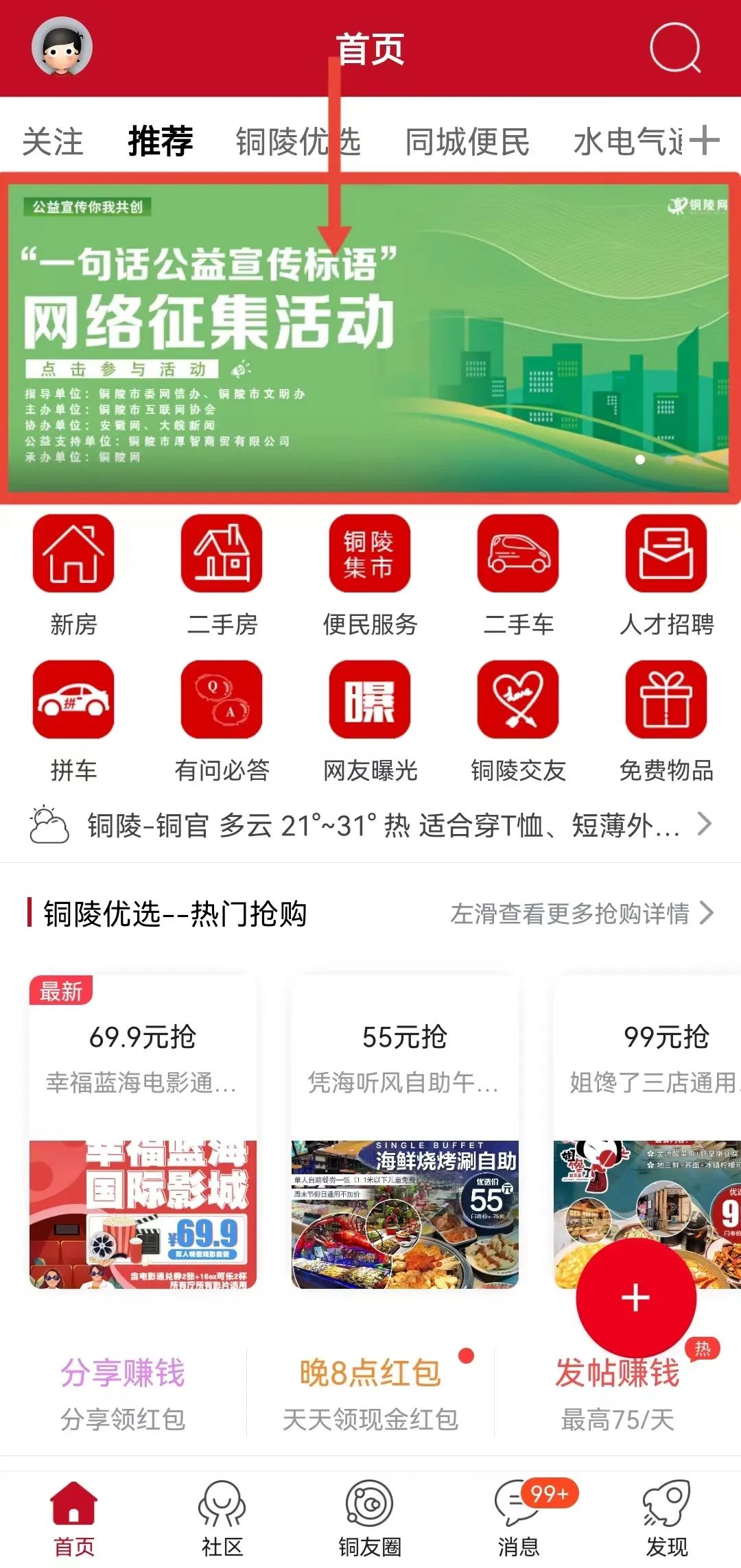
Task: Open the 网络征集活动 banner
Action: 369,337
